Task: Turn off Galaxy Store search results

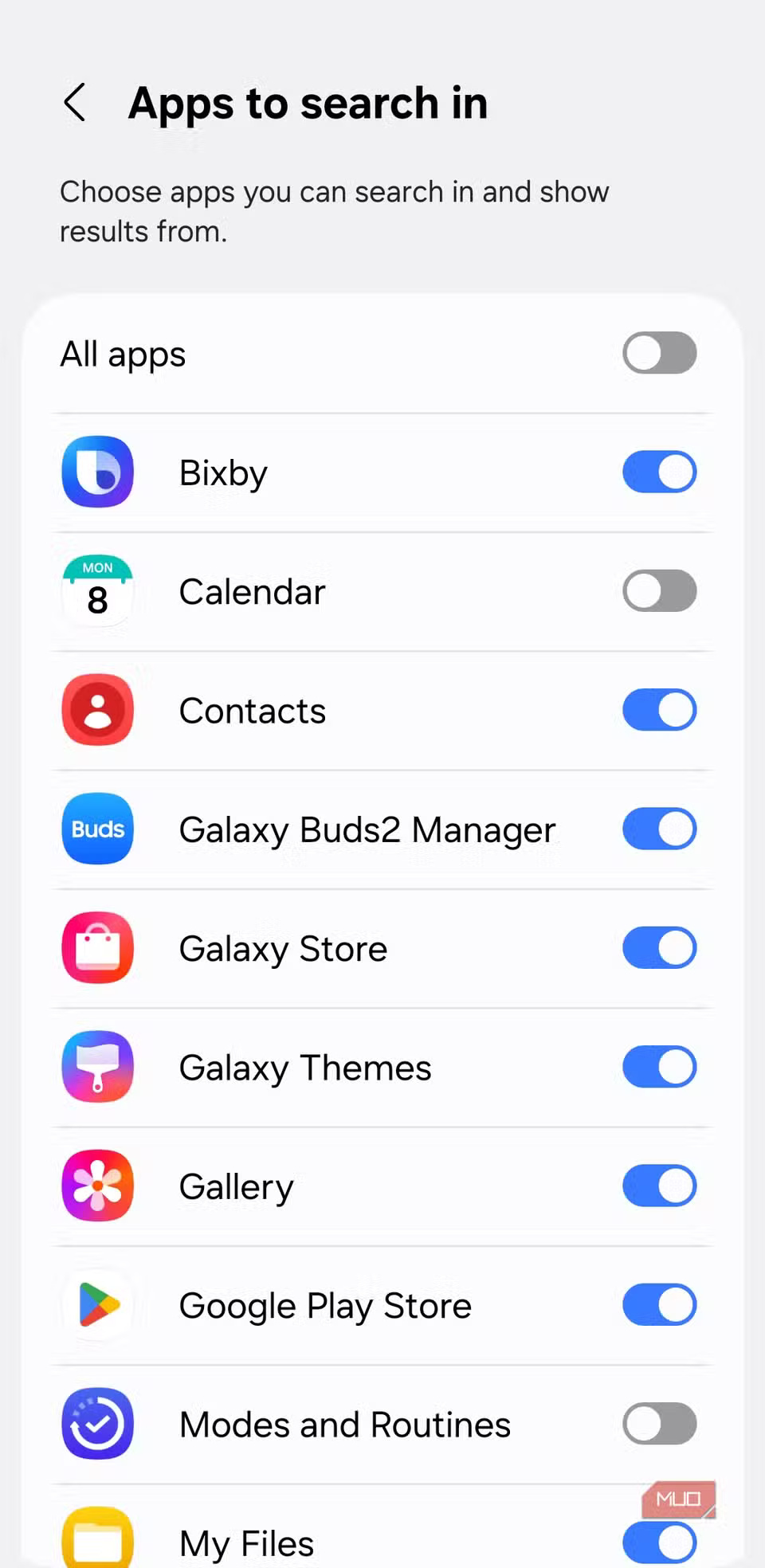Action: (659, 948)
